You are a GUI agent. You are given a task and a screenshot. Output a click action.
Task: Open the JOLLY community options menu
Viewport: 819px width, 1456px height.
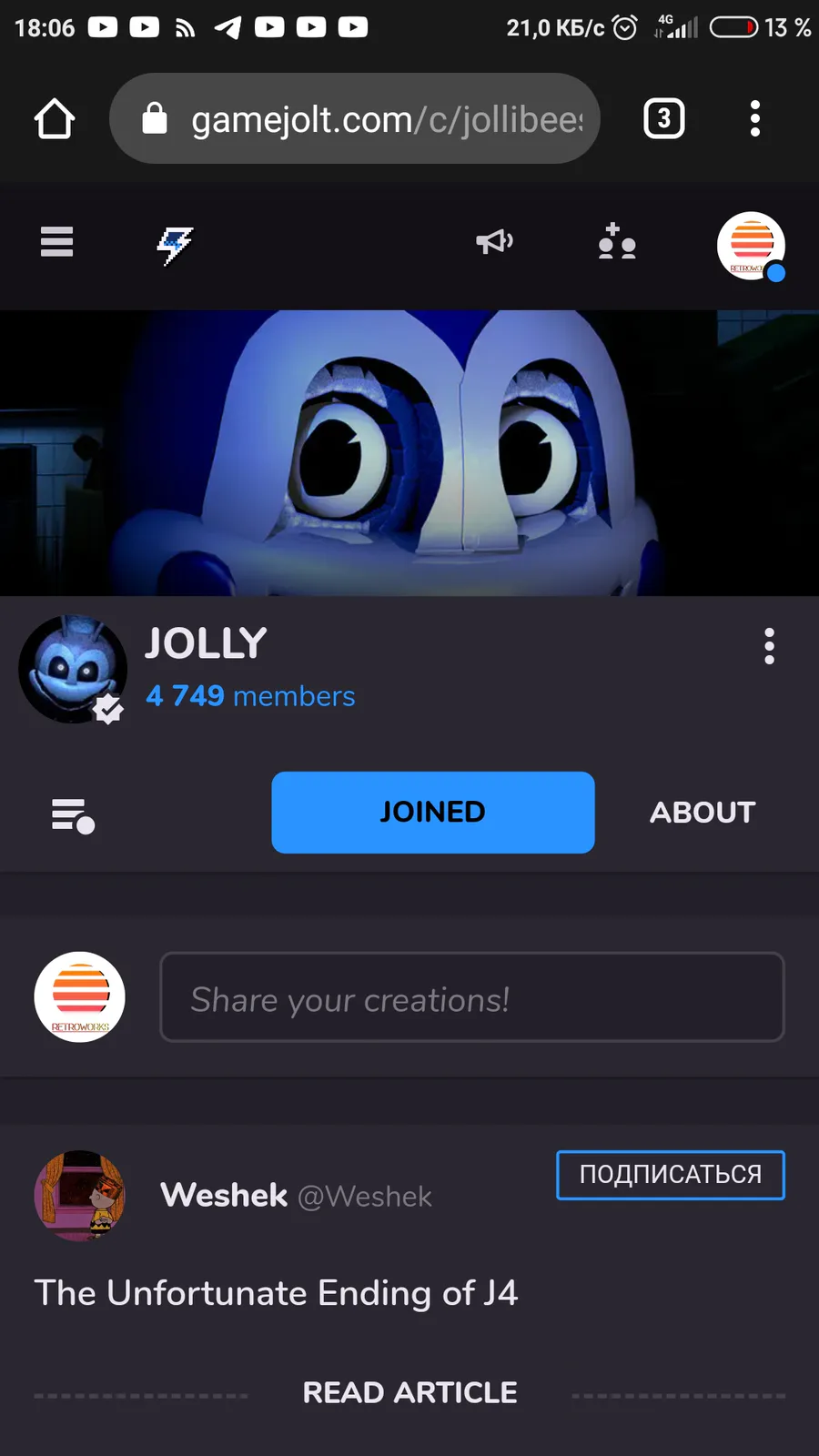[x=769, y=646]
